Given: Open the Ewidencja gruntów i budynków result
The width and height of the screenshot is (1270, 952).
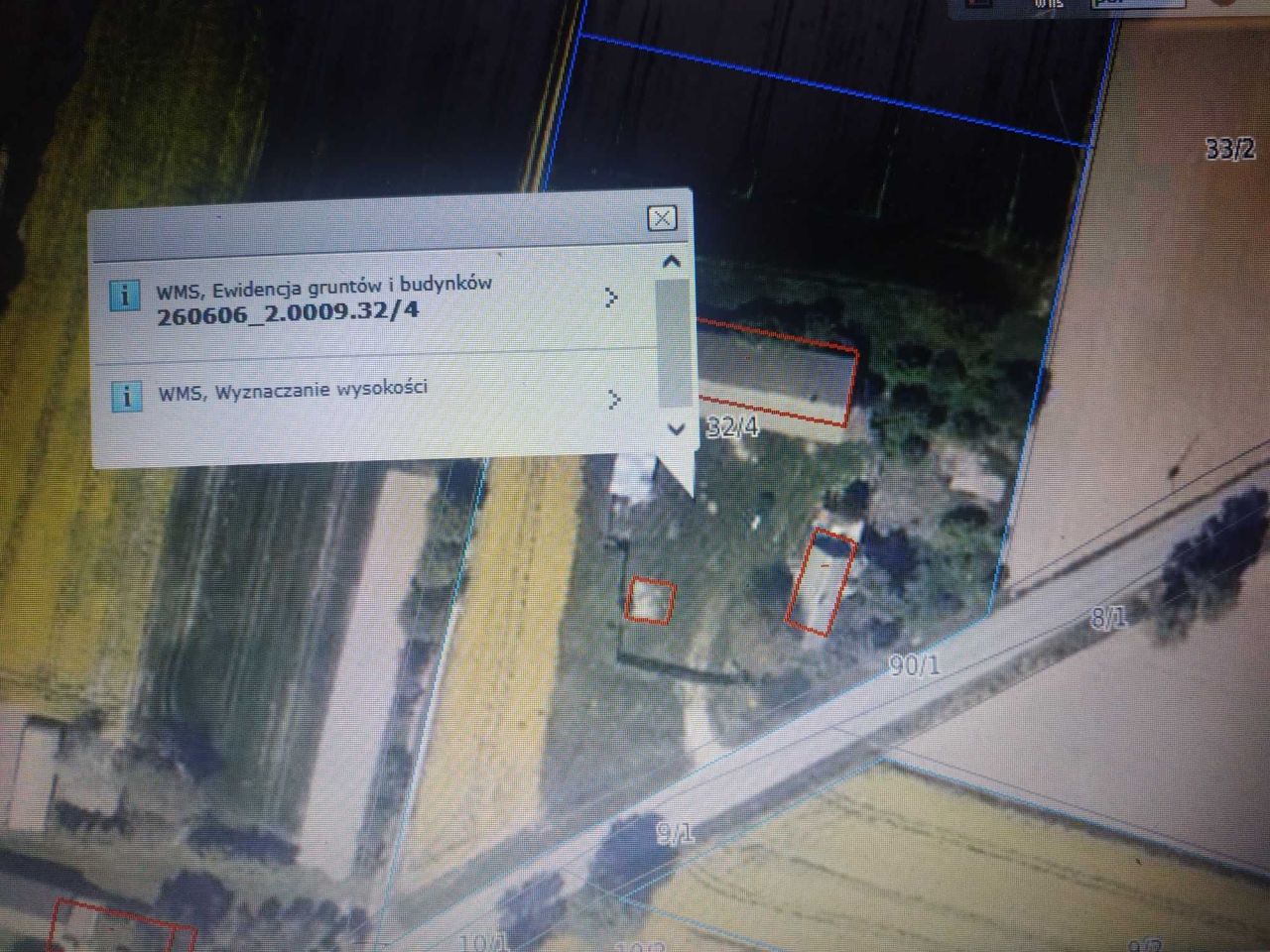Looking at the screenshot, I should coord(610,297).
